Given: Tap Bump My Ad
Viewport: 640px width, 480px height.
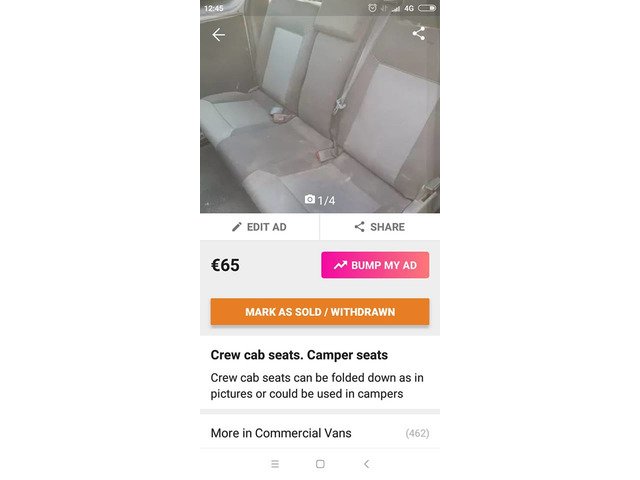Looking at the screenshot, I should 375,265.
